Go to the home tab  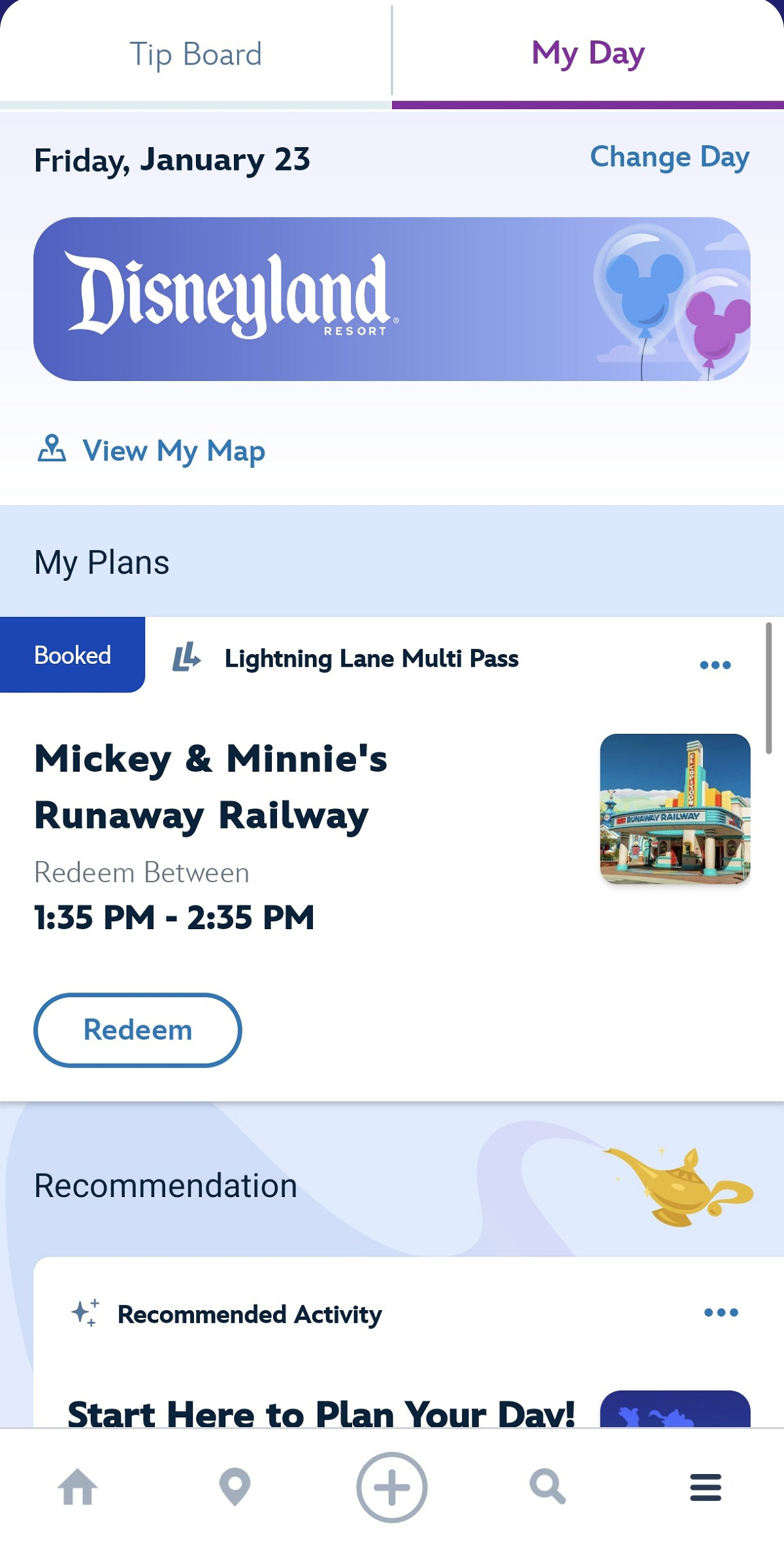tap(78, 1487)
